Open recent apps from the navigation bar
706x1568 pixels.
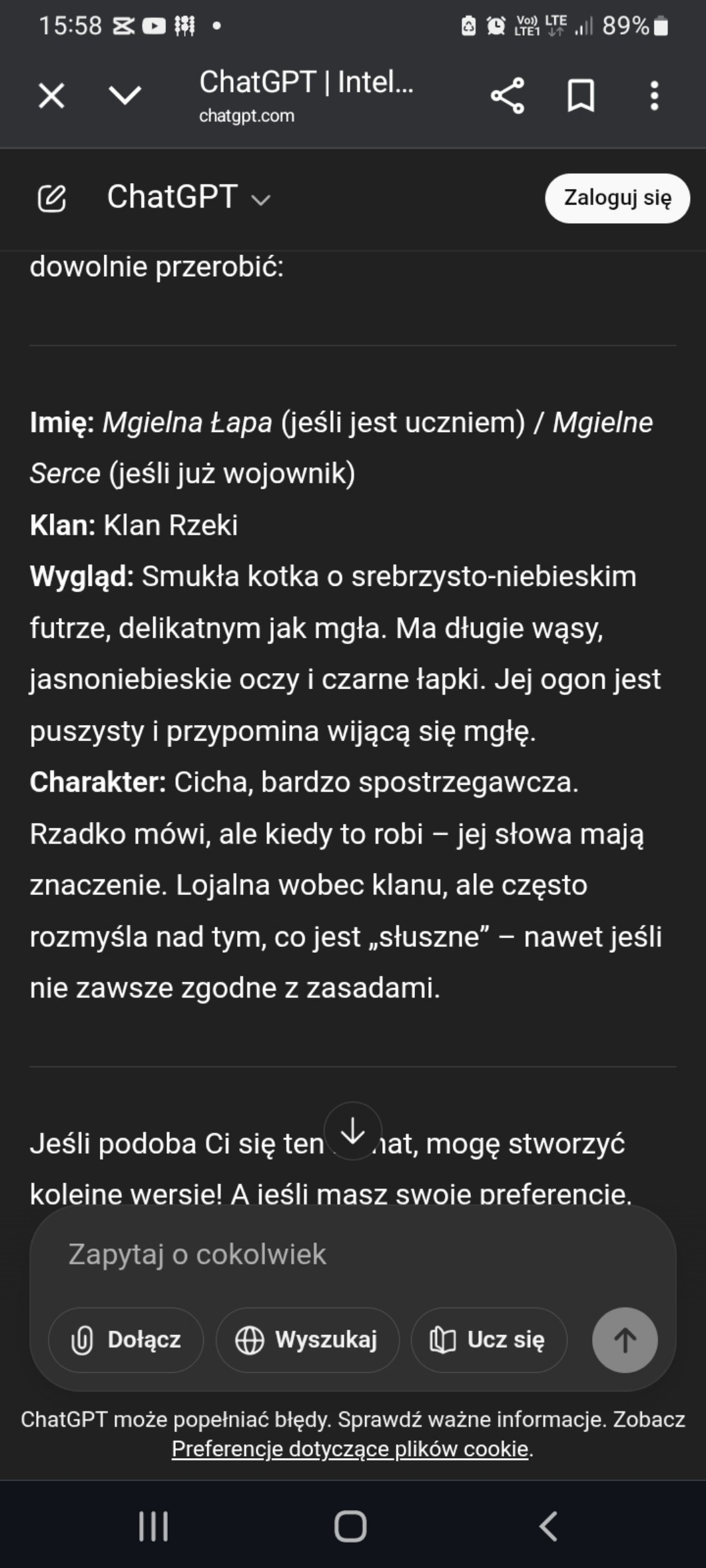coord(153,1525)
